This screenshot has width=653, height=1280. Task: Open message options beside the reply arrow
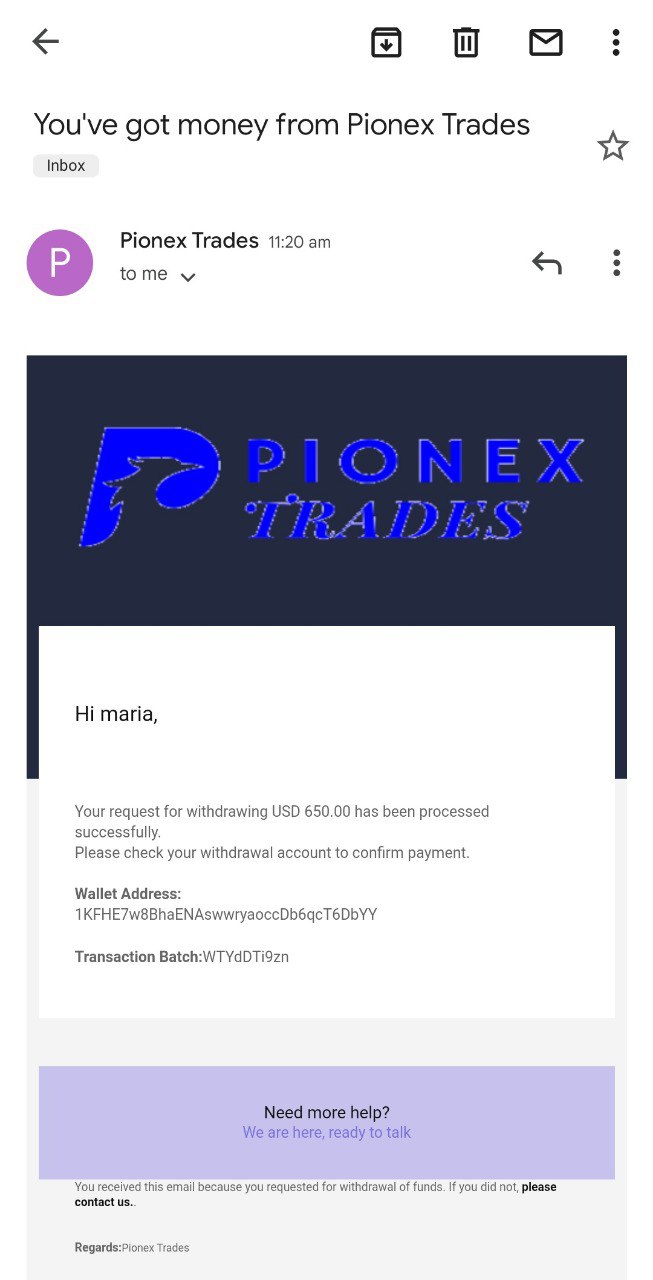616,263
